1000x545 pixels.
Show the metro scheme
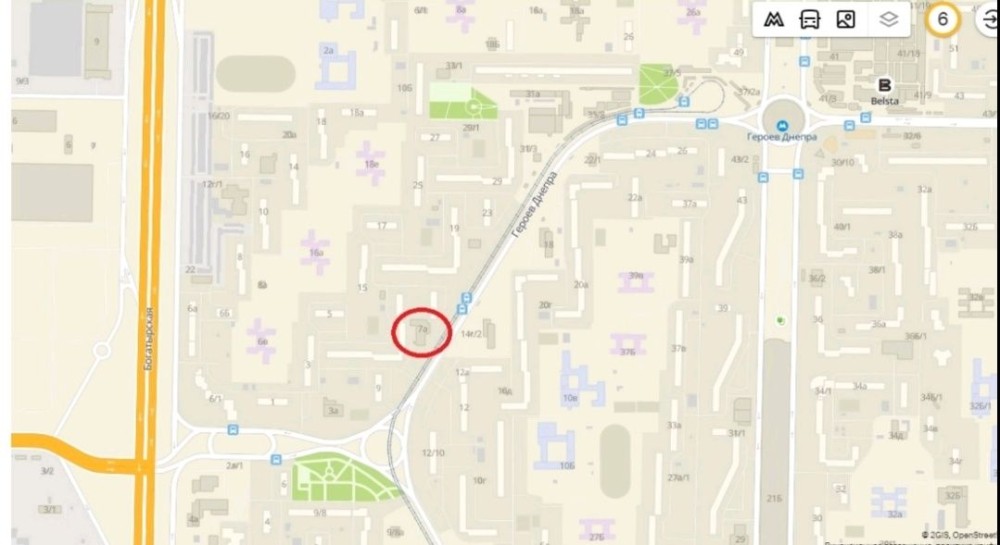pyautogui.click(x=773, y=19)
